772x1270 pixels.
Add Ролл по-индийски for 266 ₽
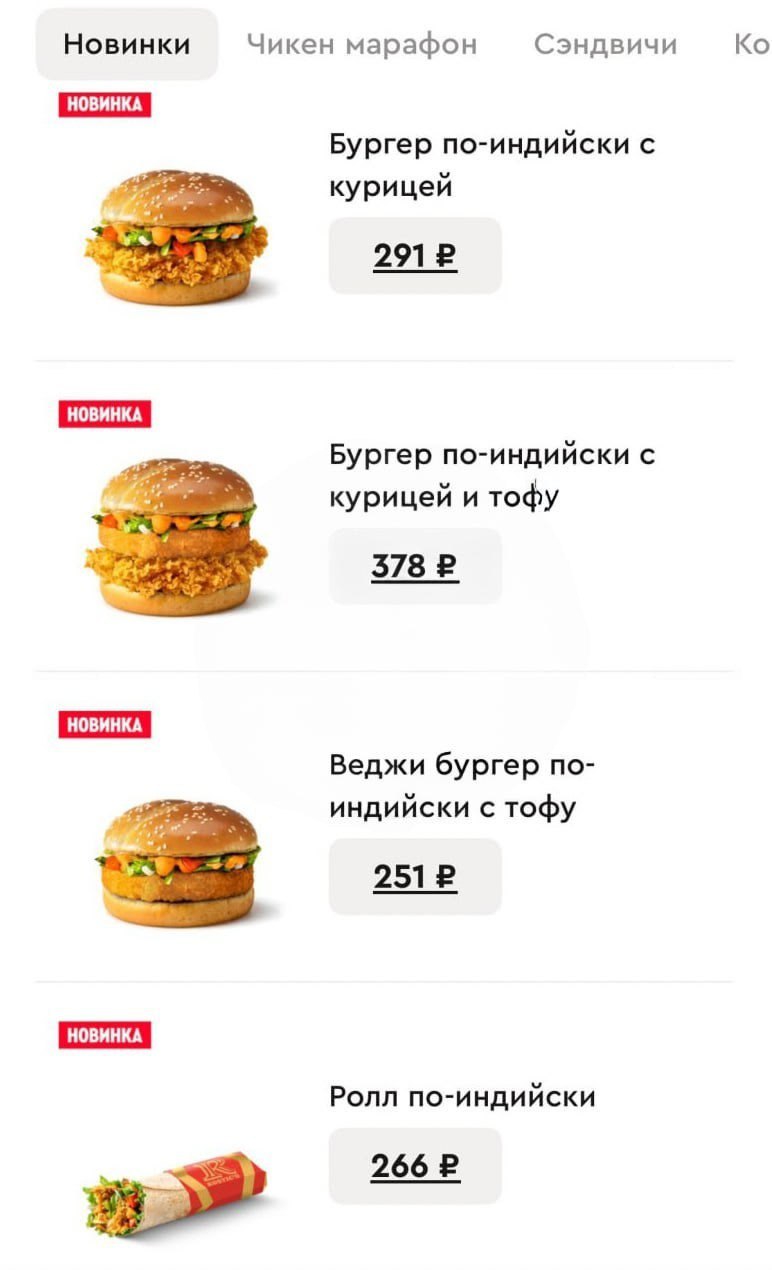pos(415,1166)
